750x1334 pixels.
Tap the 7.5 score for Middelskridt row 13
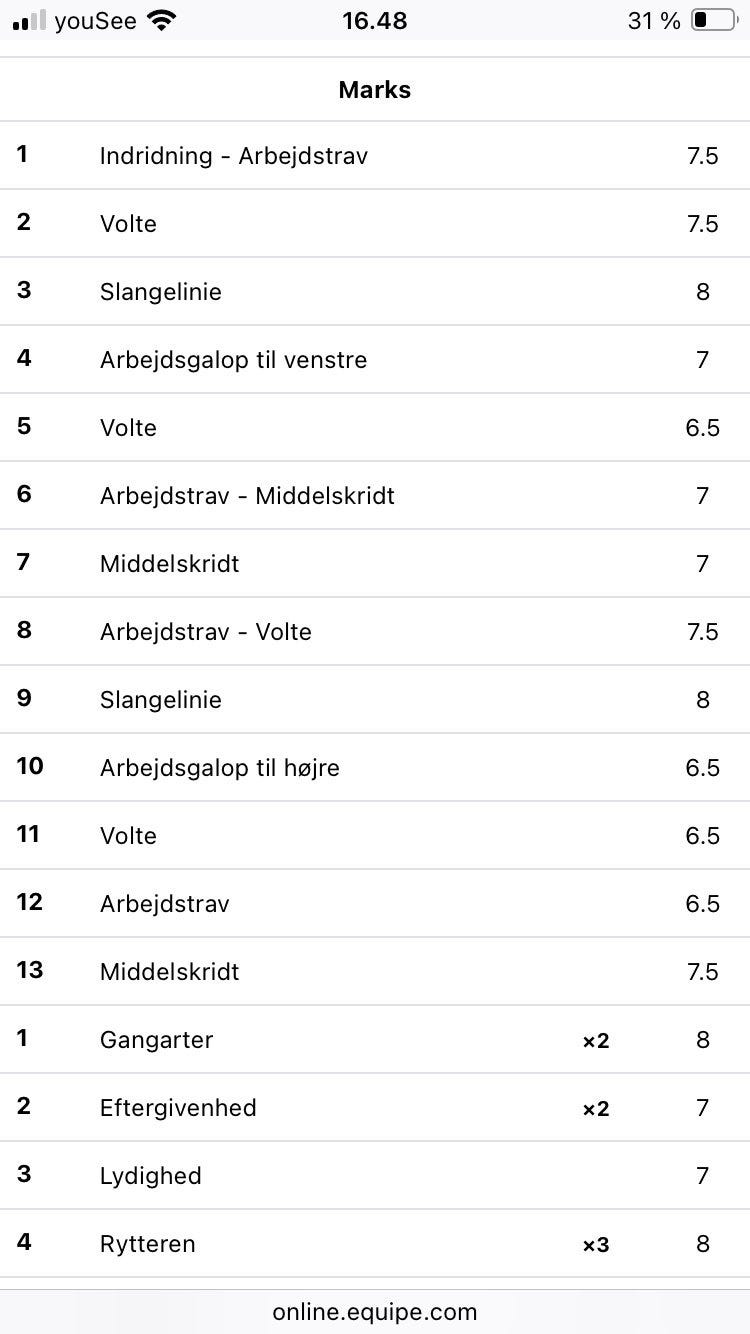pyautogui.click(x=703, y=971)
